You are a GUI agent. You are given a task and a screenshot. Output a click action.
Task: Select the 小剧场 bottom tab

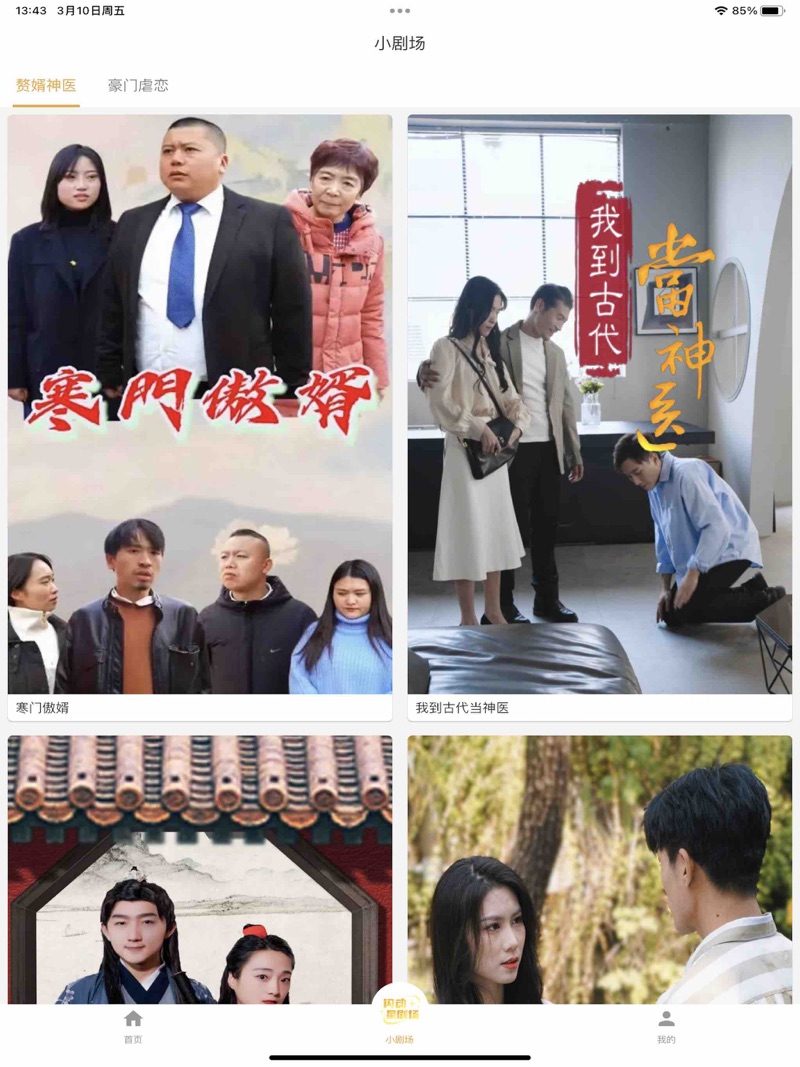tap(400, 1020)
